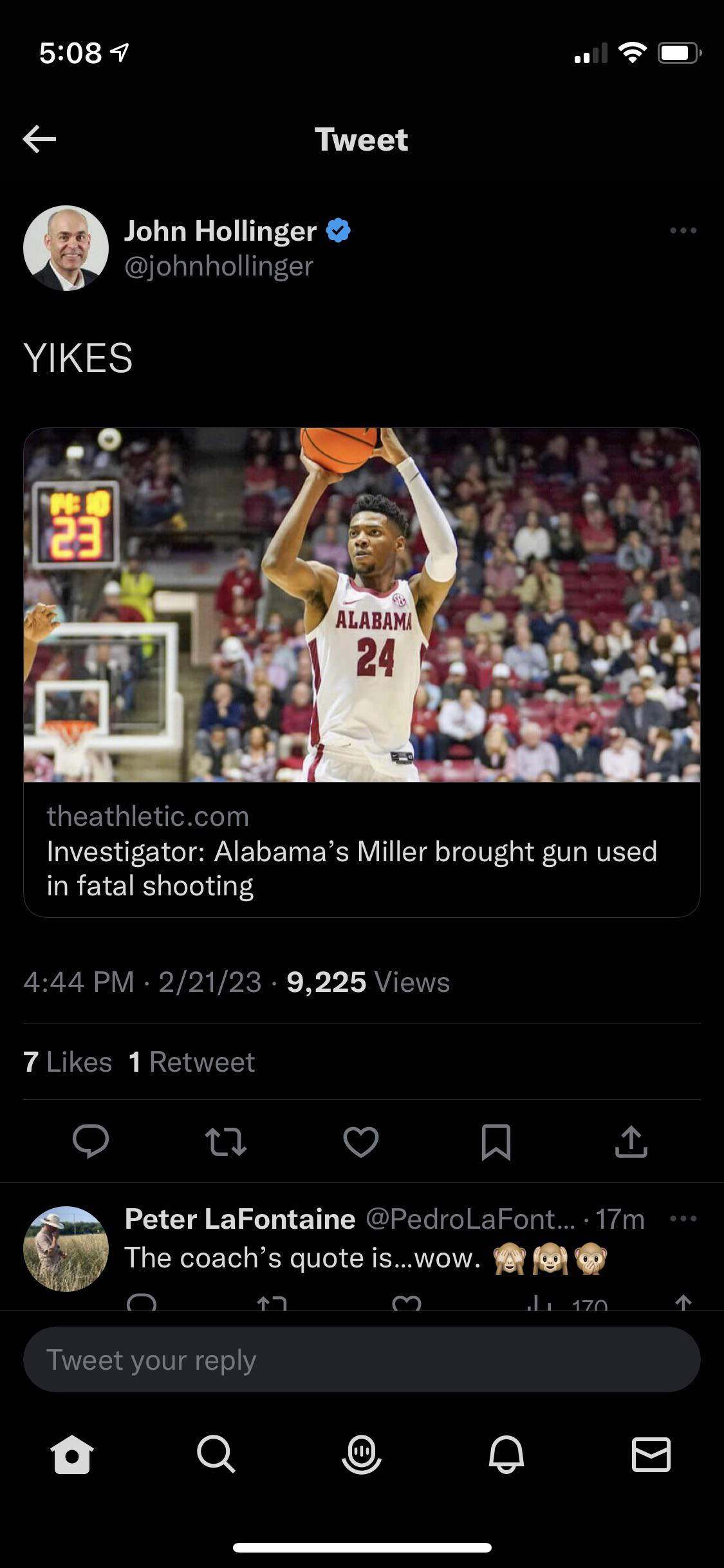Screen dimensions: 724x1568
Task: Switch to the Search tab
Action: click(x=216, y=1455)
